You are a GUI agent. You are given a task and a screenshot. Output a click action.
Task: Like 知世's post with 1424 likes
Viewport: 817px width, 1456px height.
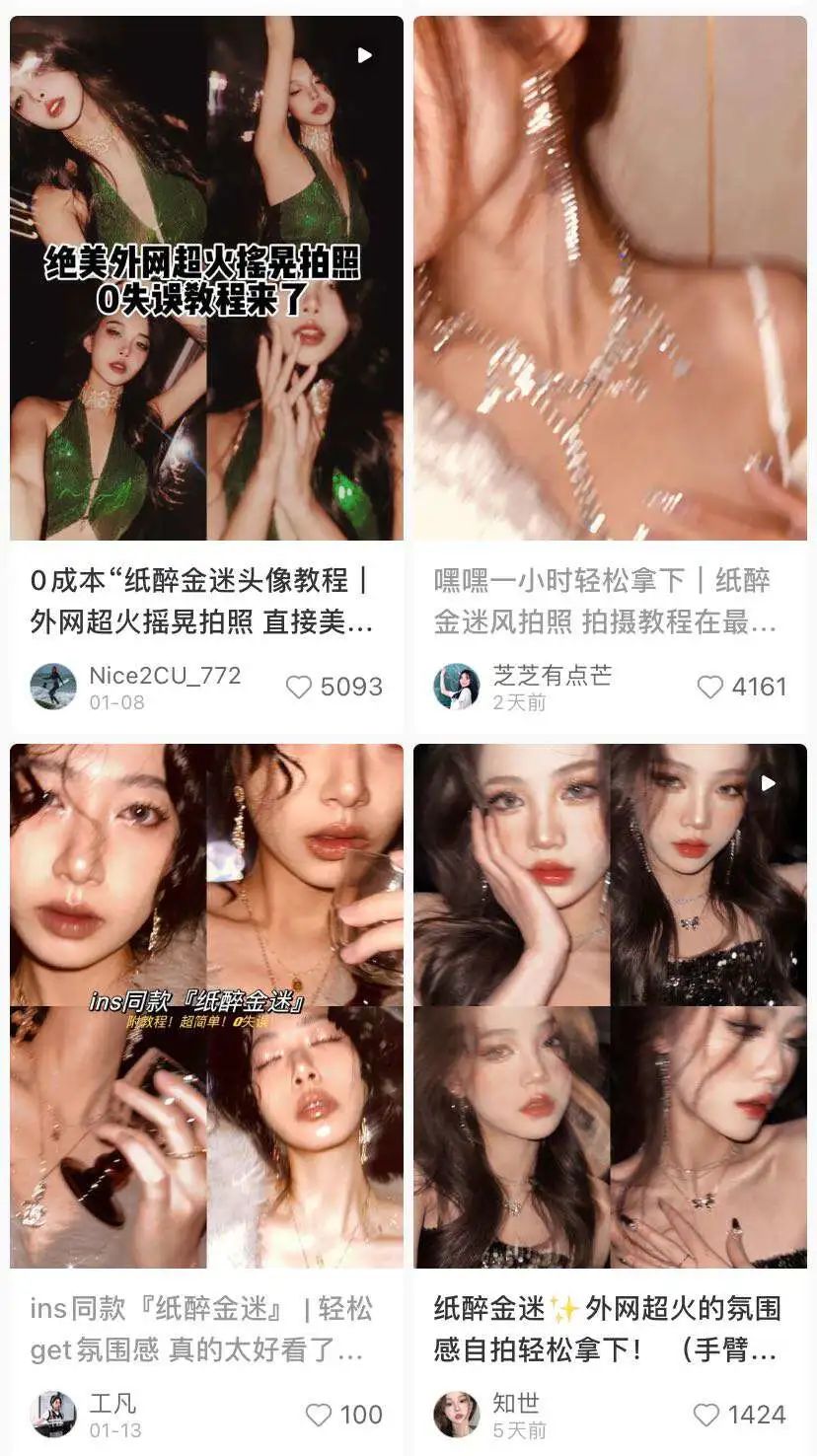tap(706, 1415)
